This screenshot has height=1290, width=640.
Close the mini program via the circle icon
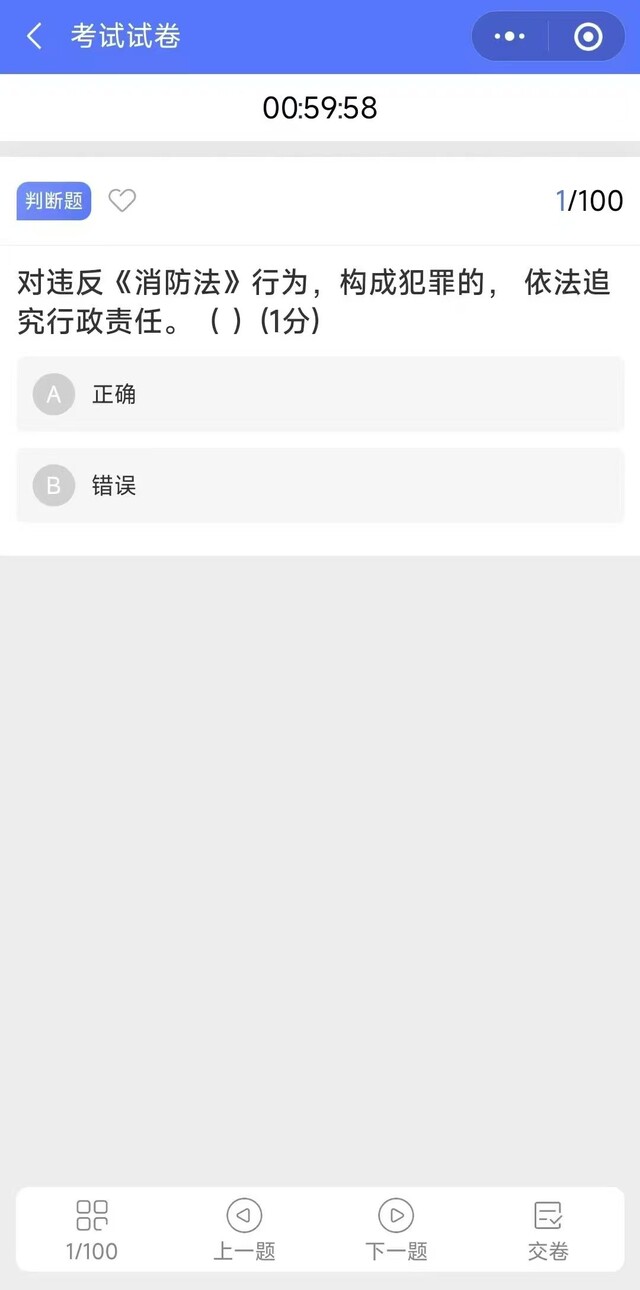[x=588, y=37]
